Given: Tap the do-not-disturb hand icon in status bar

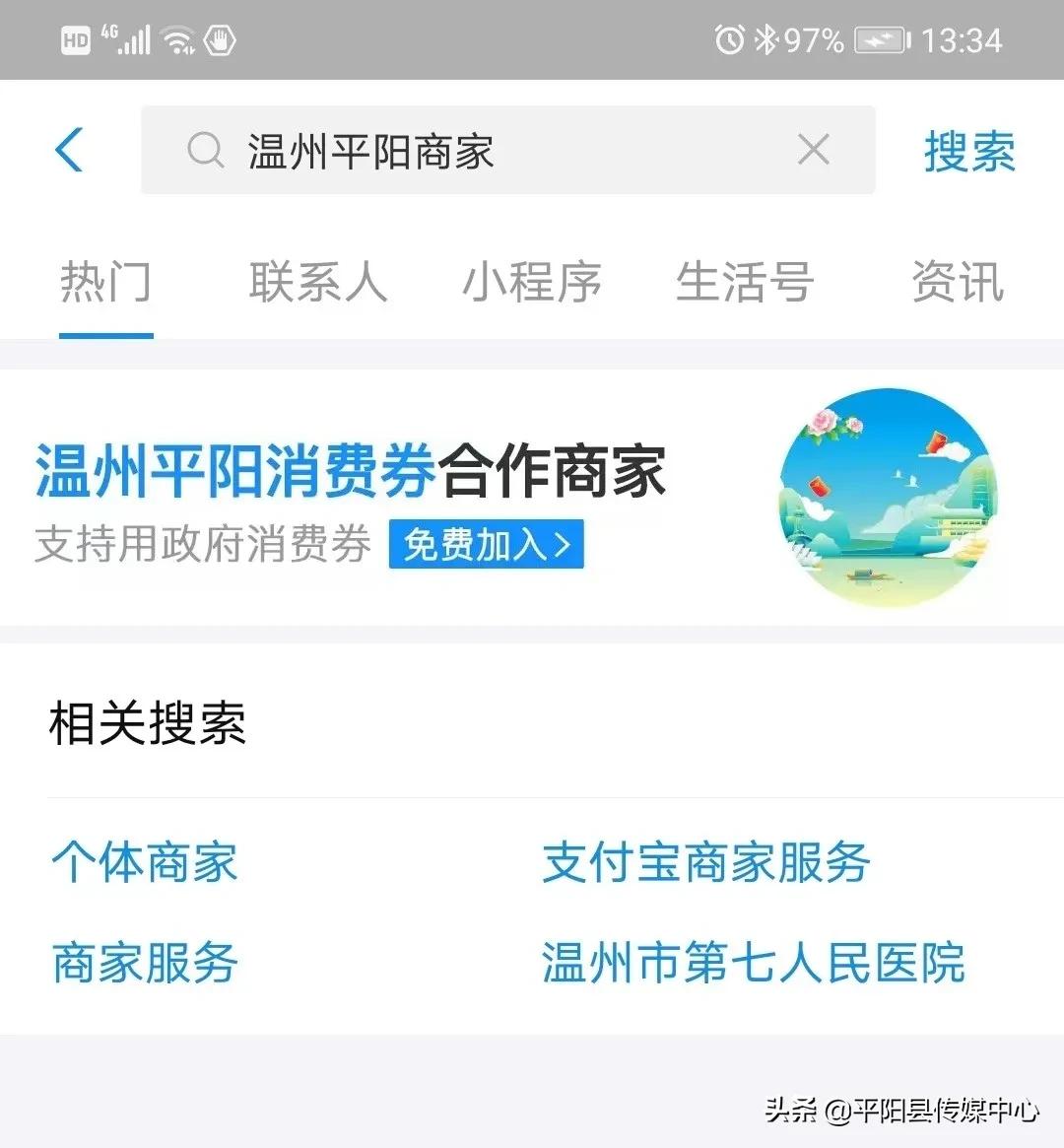Looking at the screenshot, I should [222, 41].
